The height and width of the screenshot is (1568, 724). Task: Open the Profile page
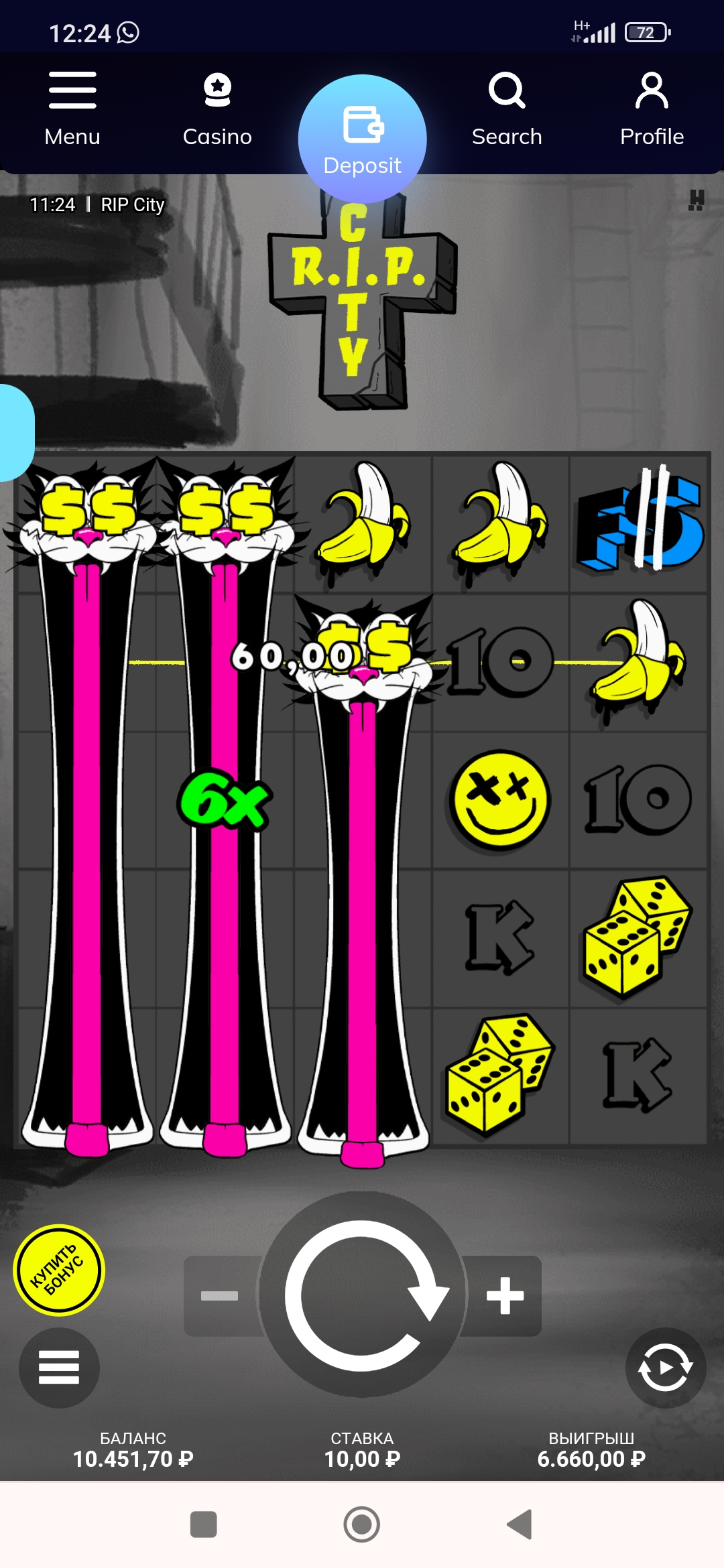coord(652,109)
